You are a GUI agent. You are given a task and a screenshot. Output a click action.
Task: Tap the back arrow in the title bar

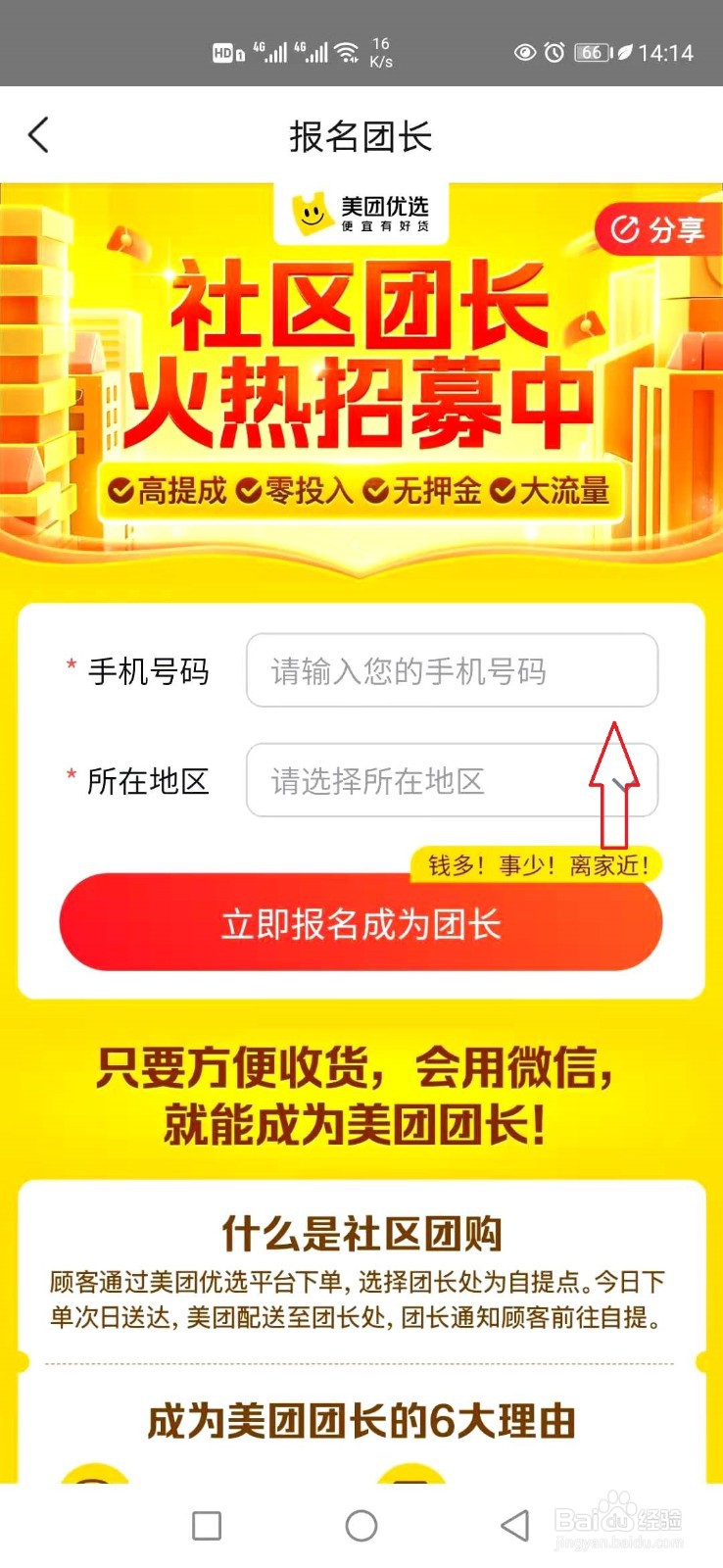[x=39, y=135]
